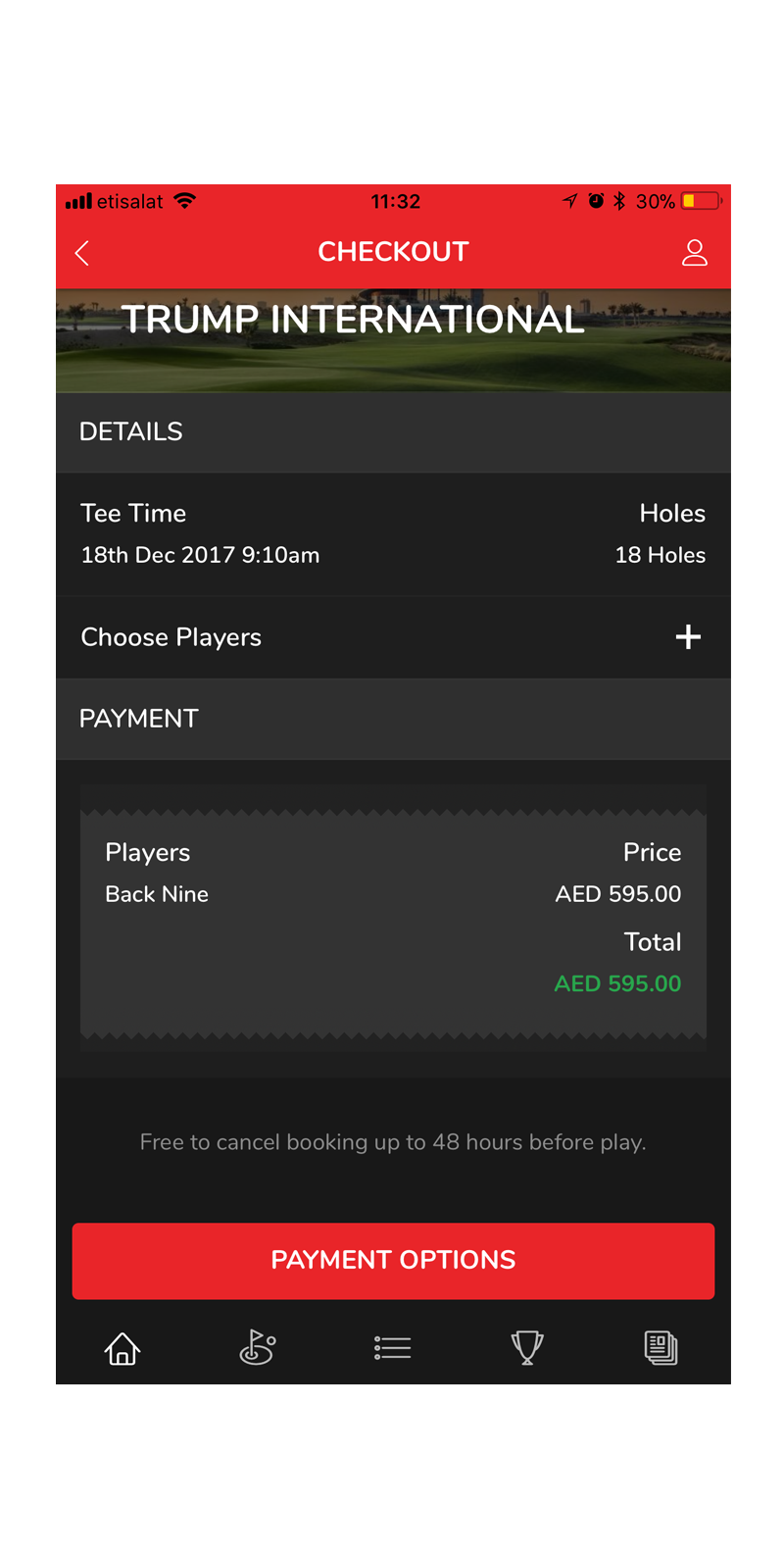Expand the Choose Players row
Viewport: 784px width, 1555px height.
tap(688, 637)
